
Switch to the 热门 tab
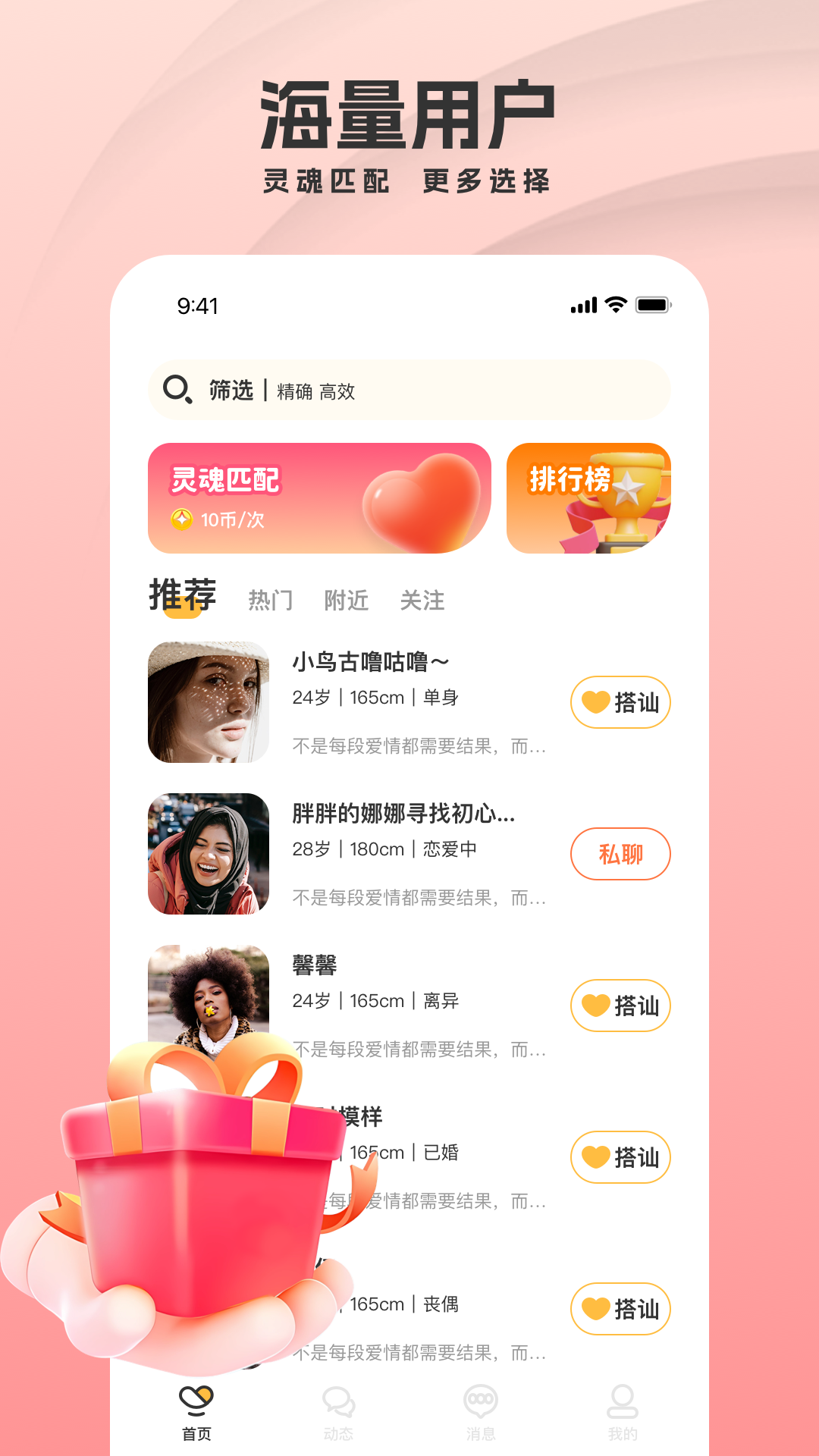click(272, 601)
